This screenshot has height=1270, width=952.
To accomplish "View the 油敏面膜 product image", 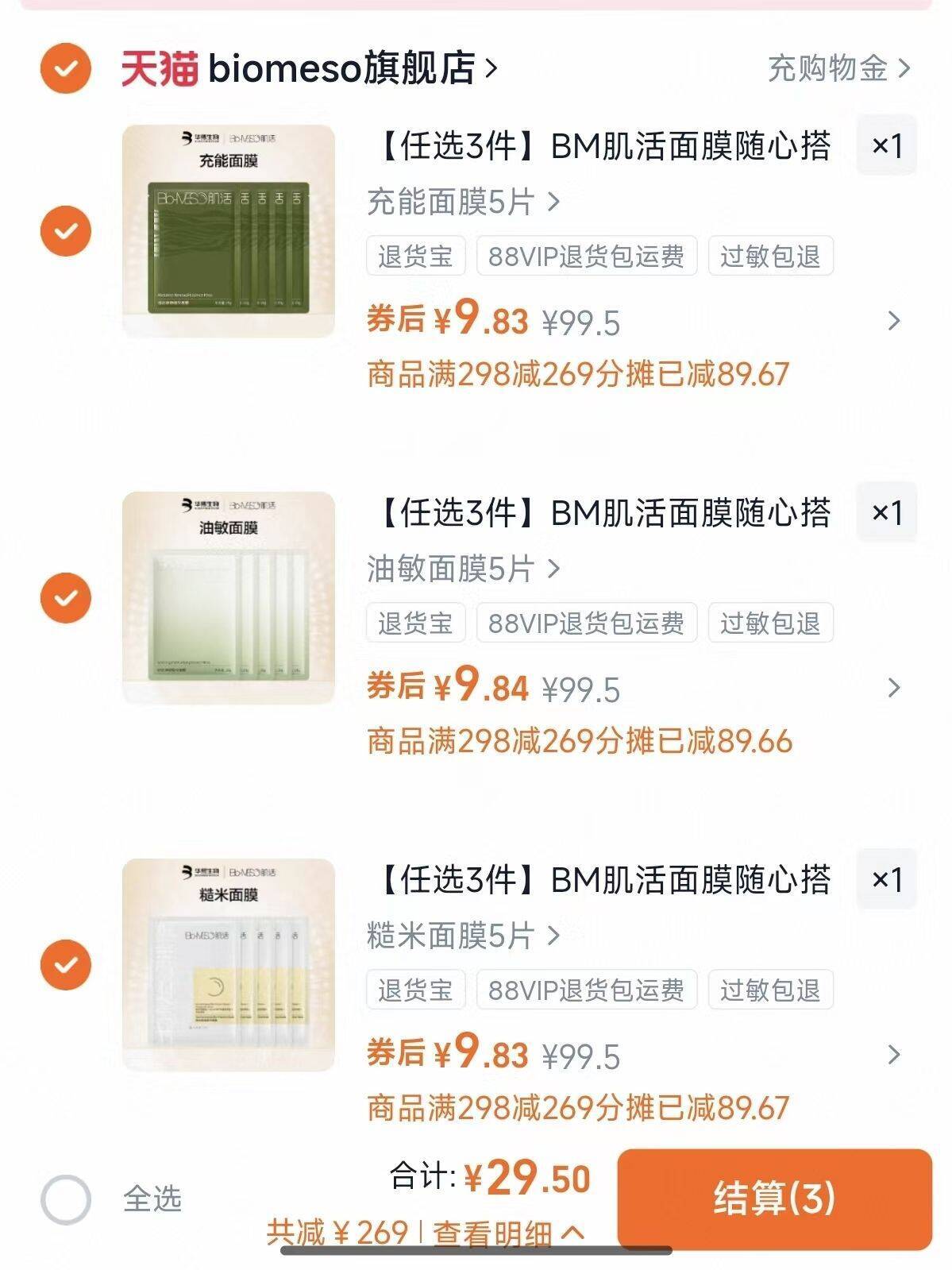I will pyautogui.click(x=229, y=598).
